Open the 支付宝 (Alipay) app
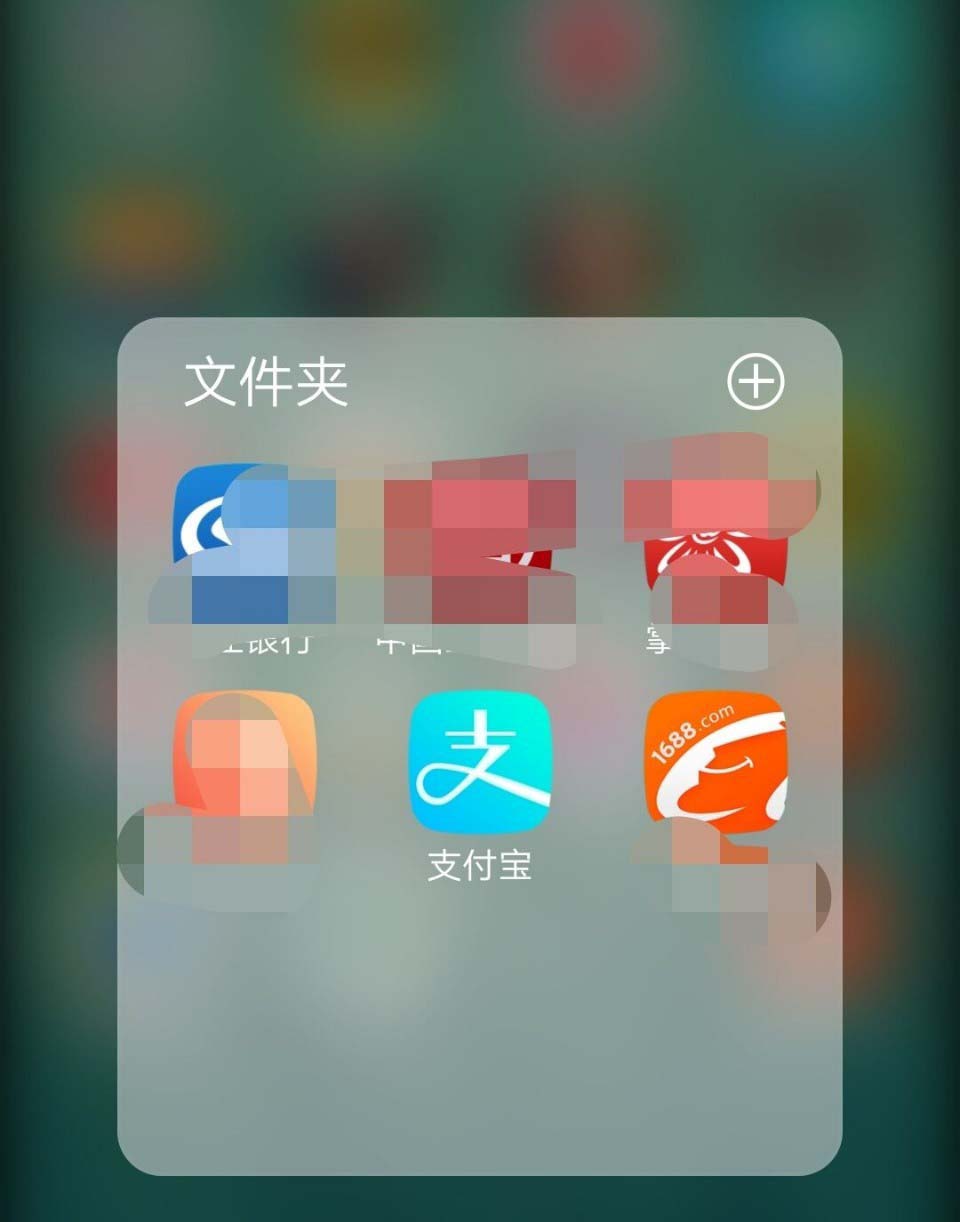960x1222 pixels. (480, 761)
